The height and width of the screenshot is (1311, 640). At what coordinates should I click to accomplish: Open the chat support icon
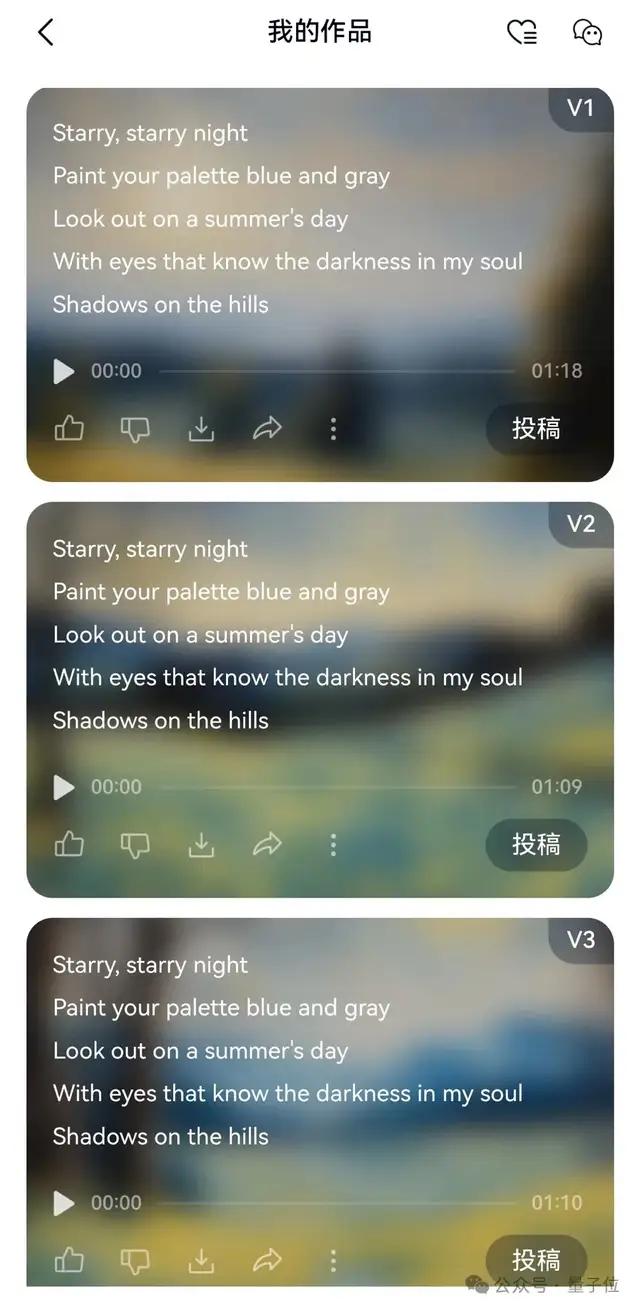point(588,32)
